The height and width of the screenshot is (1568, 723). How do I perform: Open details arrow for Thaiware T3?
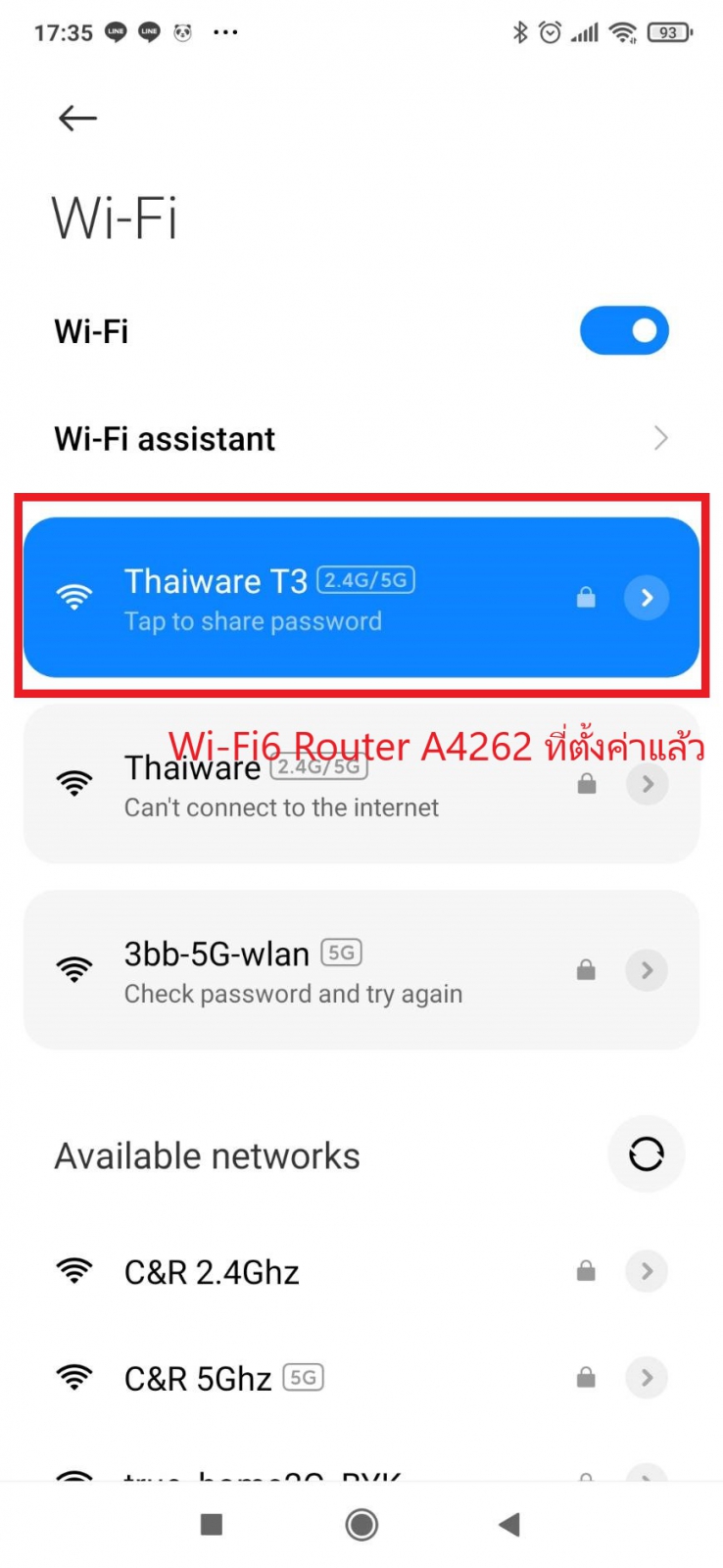pos(647,598)
